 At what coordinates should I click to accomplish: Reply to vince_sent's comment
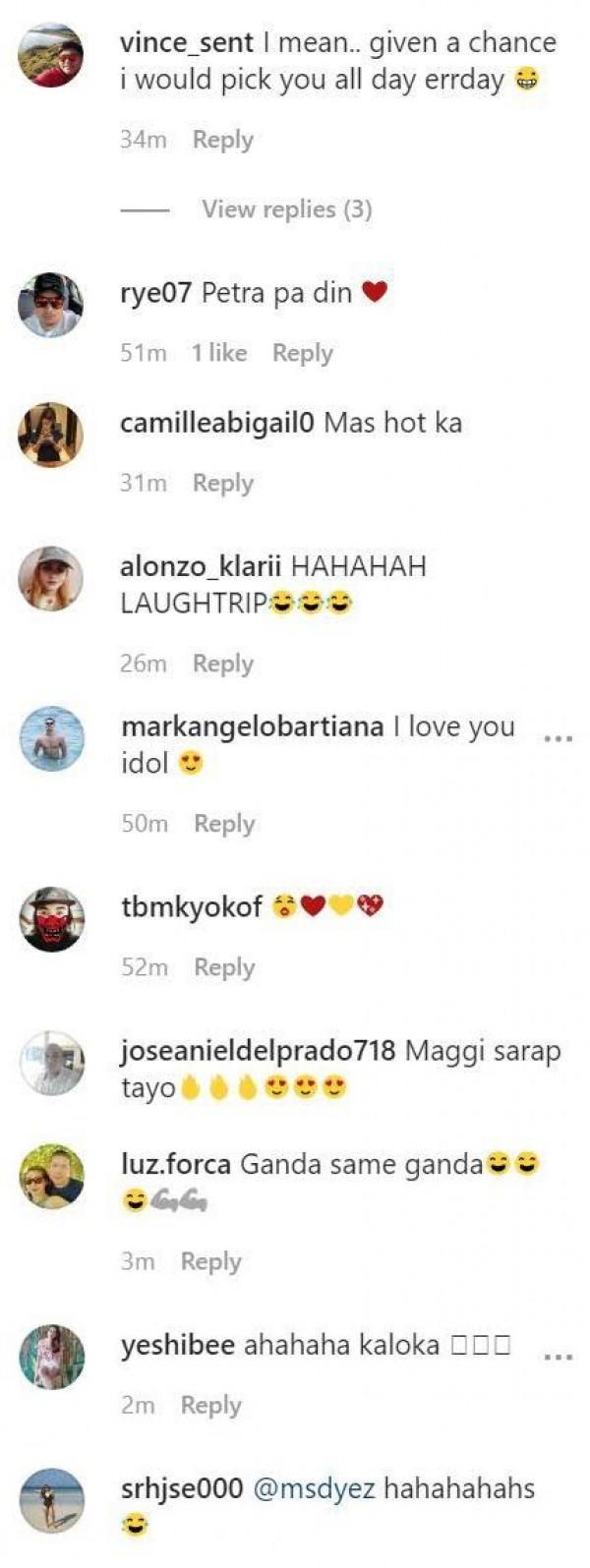click(x=222, y=140)
